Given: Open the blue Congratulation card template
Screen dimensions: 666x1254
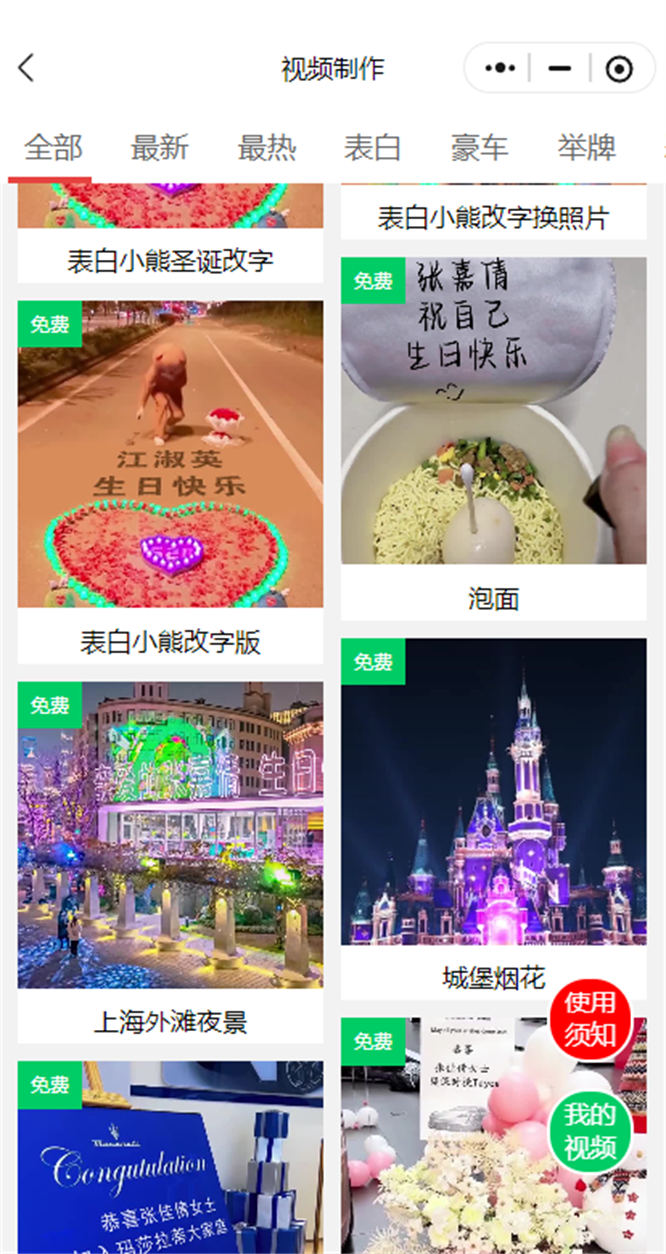Looking at the screenshot, I should [x=170, y=1160].
